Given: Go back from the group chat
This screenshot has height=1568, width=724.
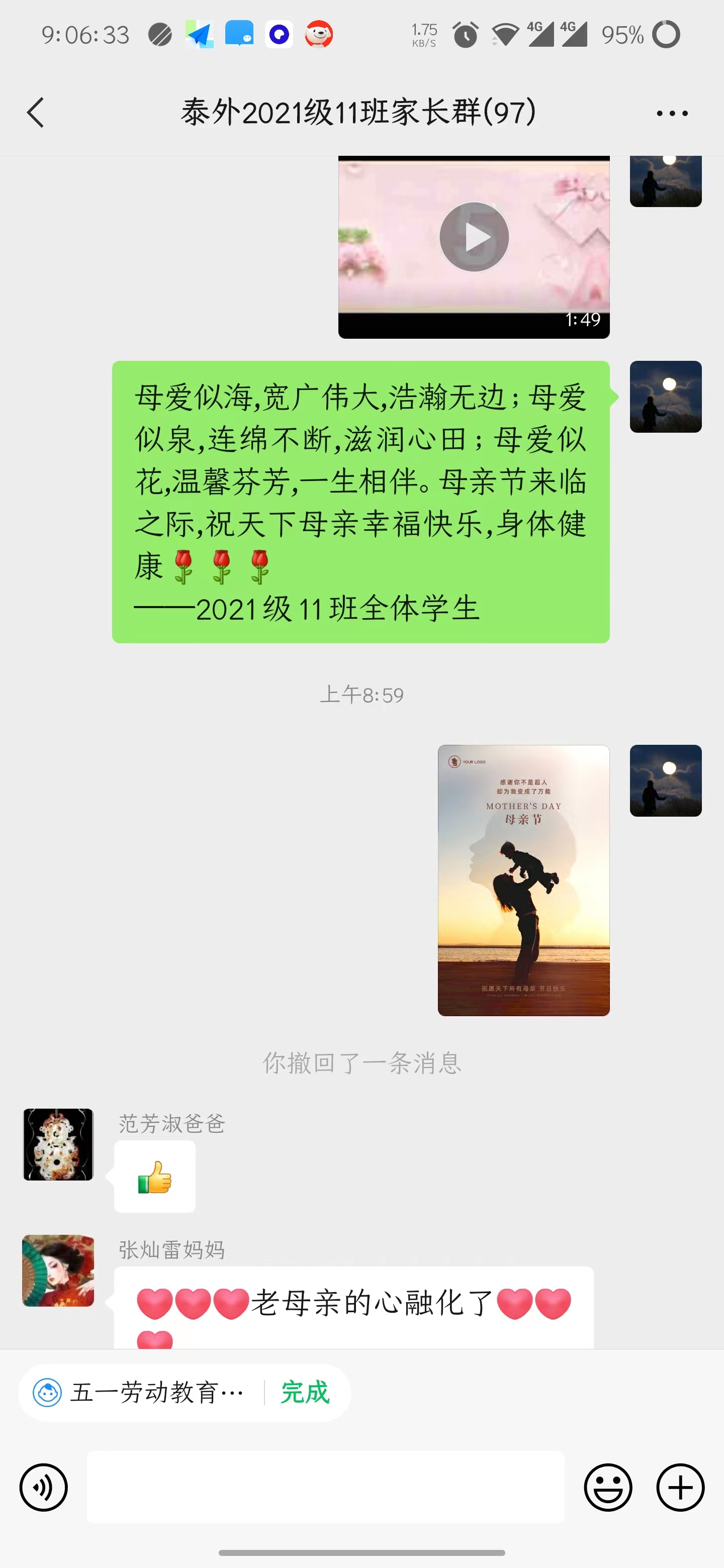Looking at the screenshot, I should click(35, 113).
